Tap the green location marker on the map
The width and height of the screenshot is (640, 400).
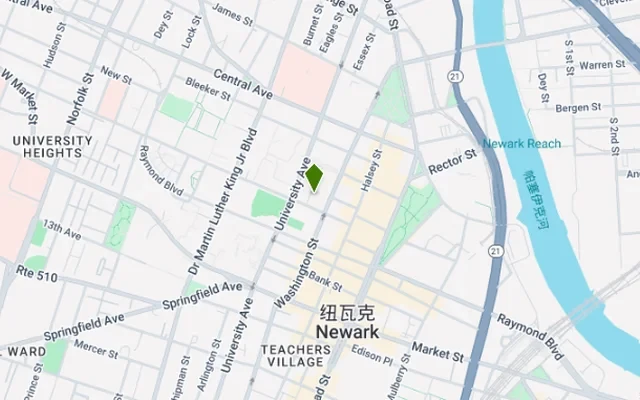point(314,177)
